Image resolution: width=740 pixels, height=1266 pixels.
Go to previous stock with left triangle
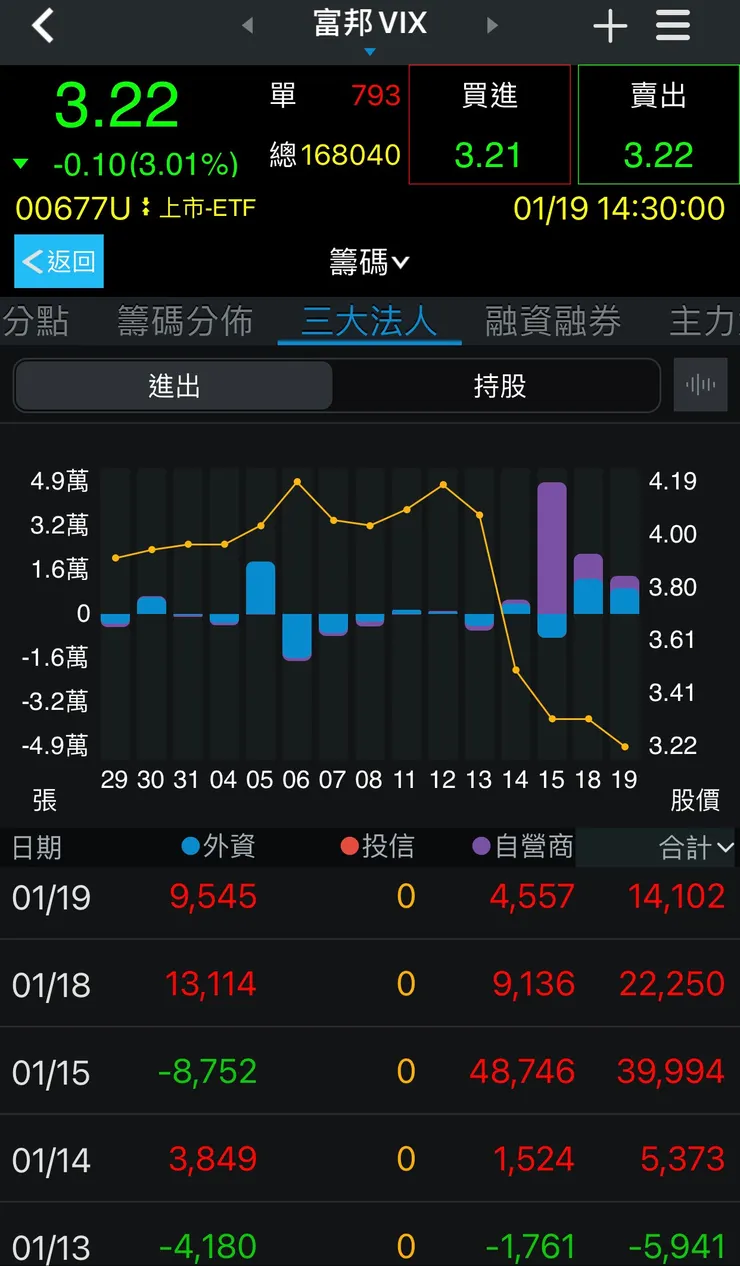click(246, 26)
